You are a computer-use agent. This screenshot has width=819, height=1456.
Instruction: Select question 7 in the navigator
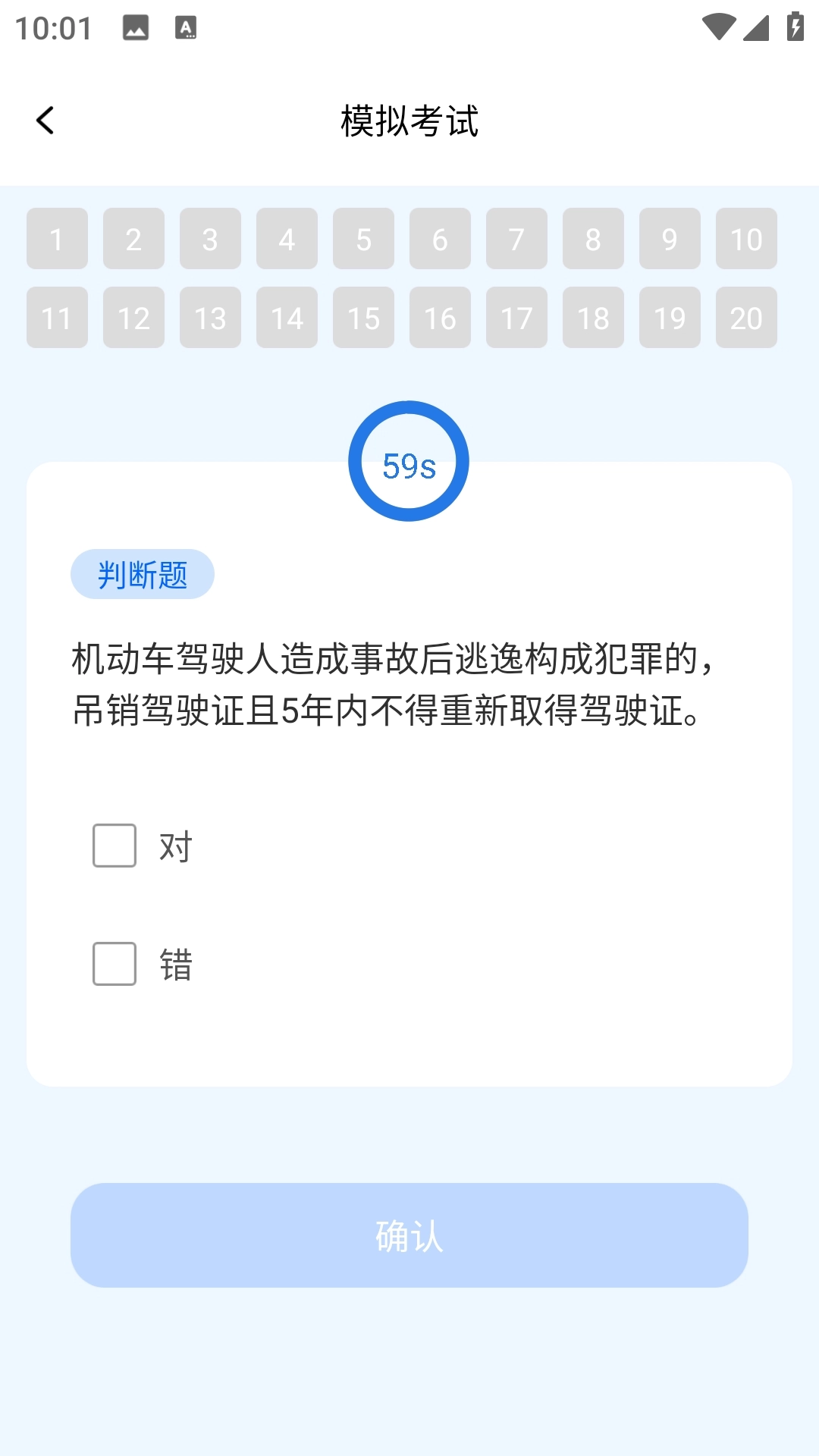[516, 240]
